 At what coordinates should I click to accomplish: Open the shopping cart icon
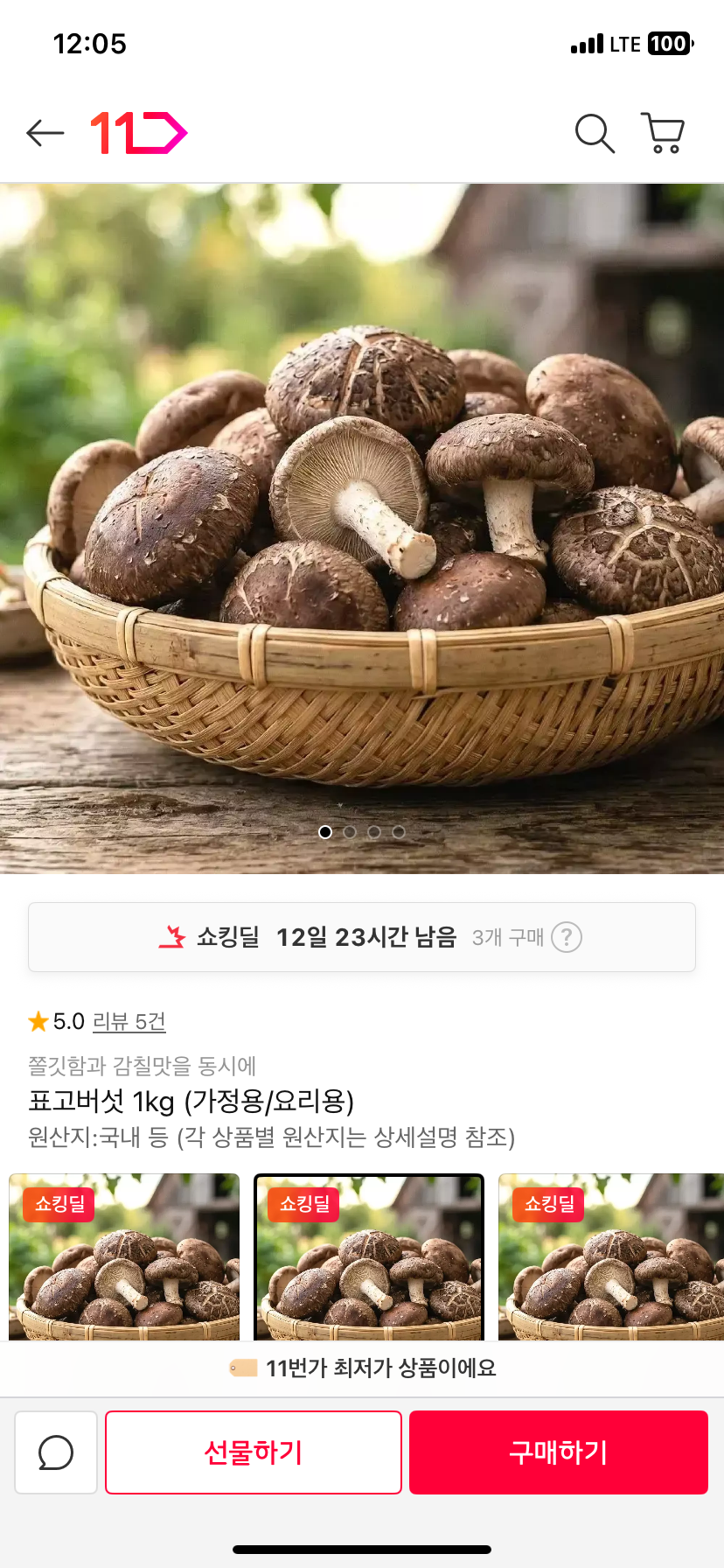pos(662,133)
